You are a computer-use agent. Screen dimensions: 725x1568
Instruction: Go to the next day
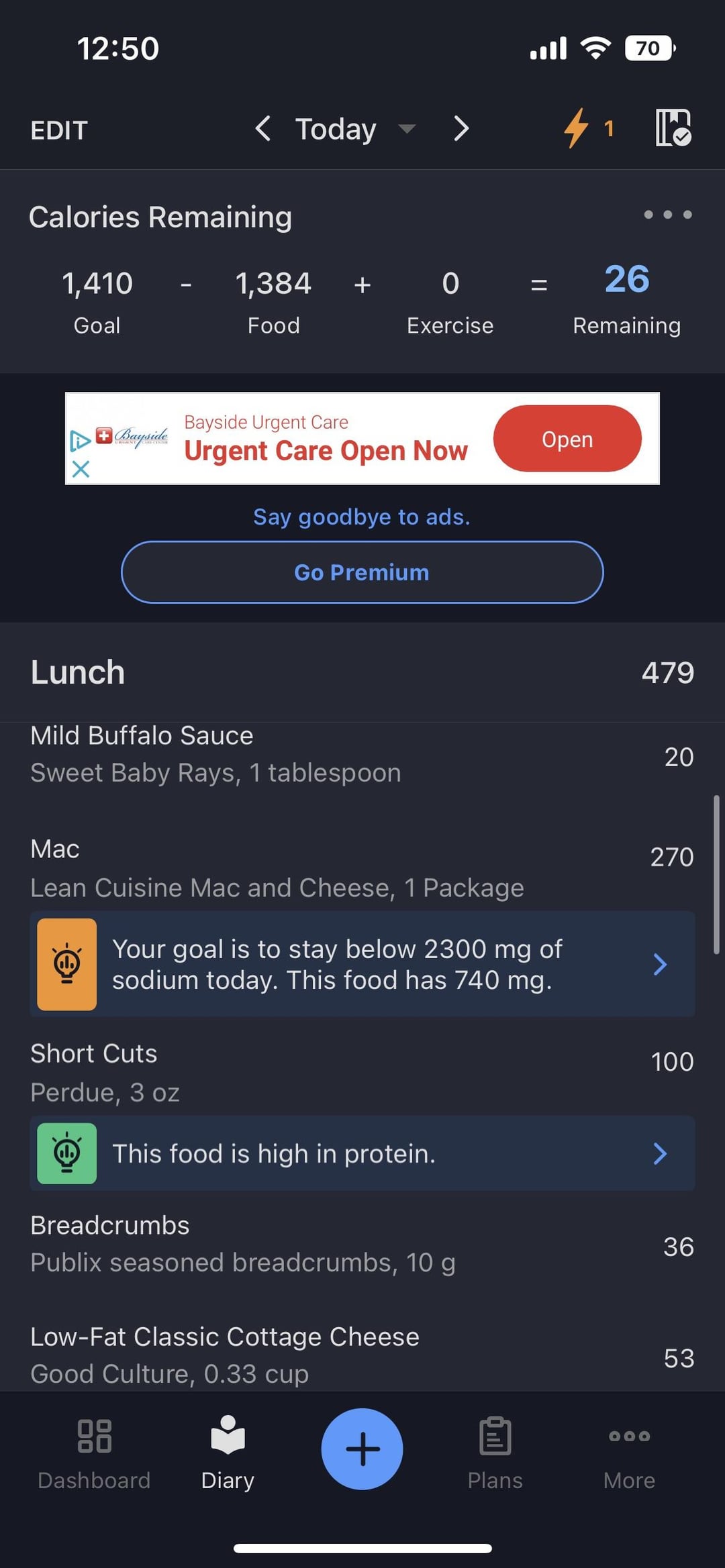pos(461,129)
